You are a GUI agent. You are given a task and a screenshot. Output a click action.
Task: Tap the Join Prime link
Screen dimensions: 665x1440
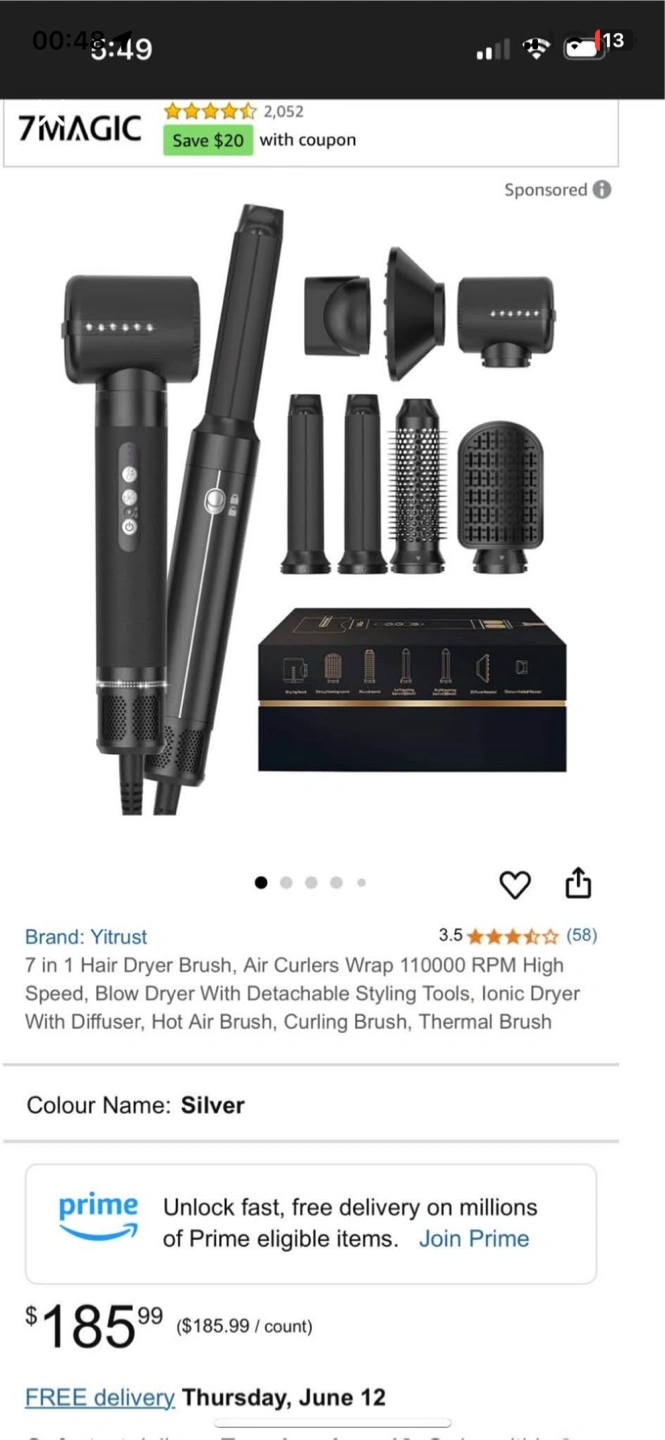[x=474, y=1239]
